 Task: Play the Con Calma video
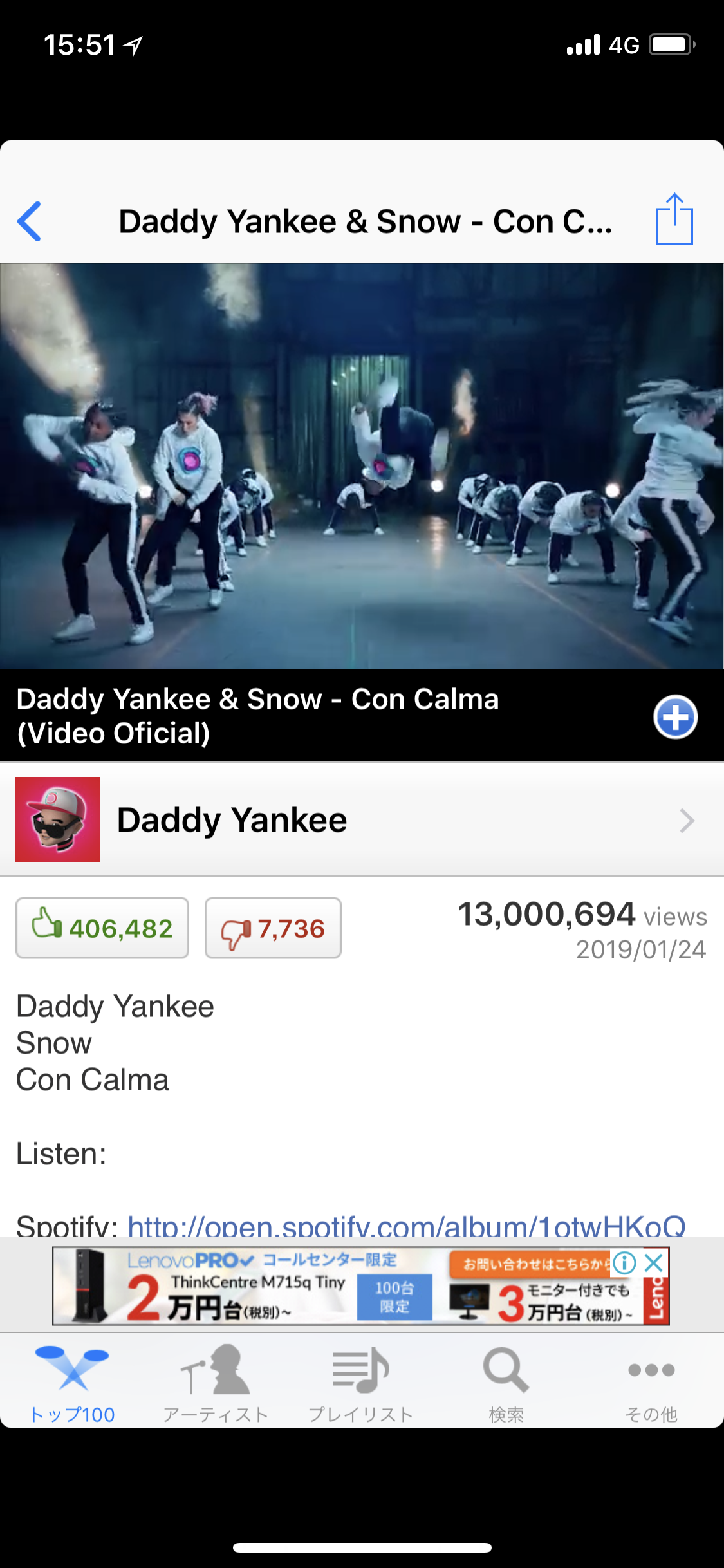pos(362,466)
